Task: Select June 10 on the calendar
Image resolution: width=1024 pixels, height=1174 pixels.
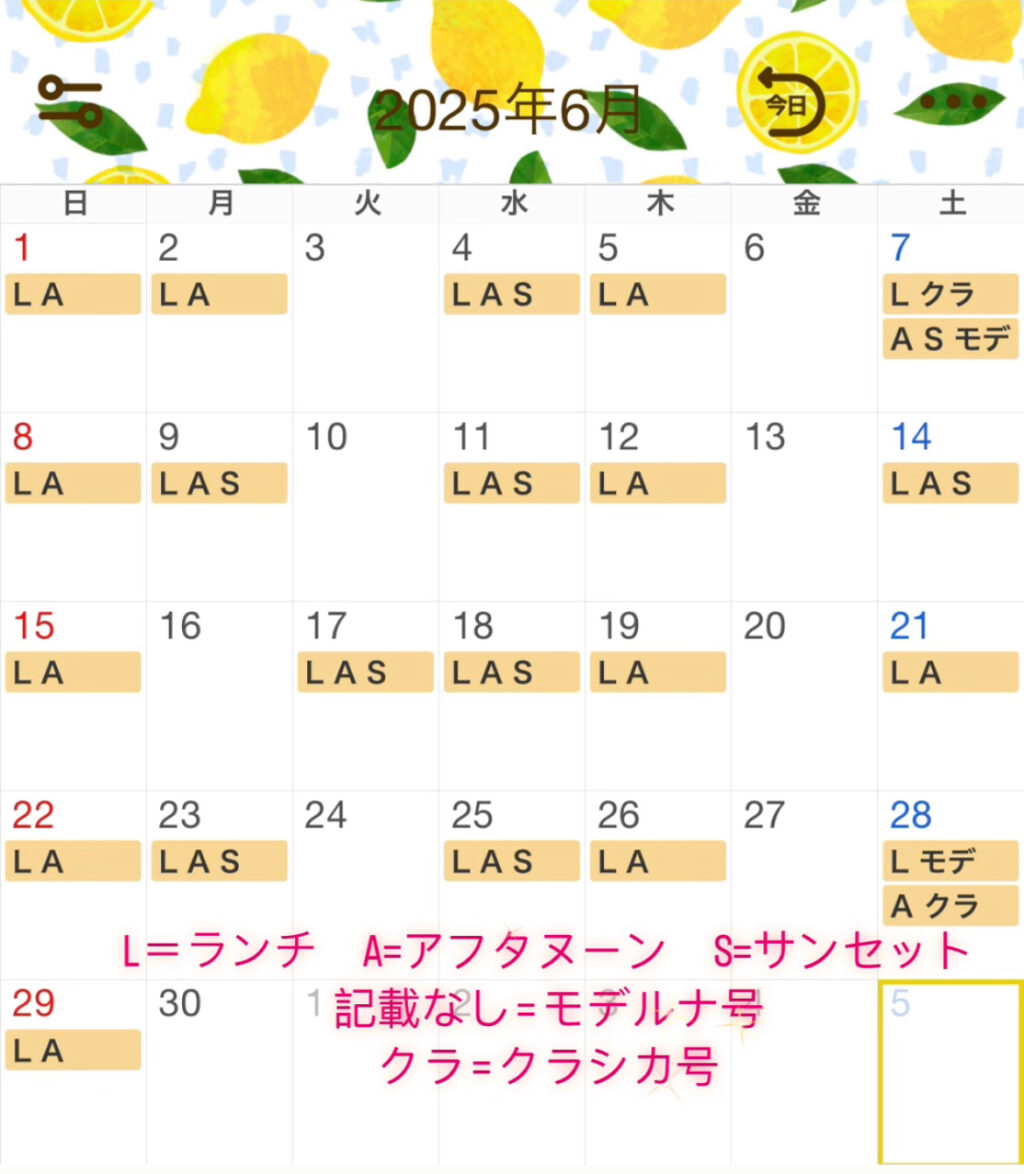Action: pos(365,505)
